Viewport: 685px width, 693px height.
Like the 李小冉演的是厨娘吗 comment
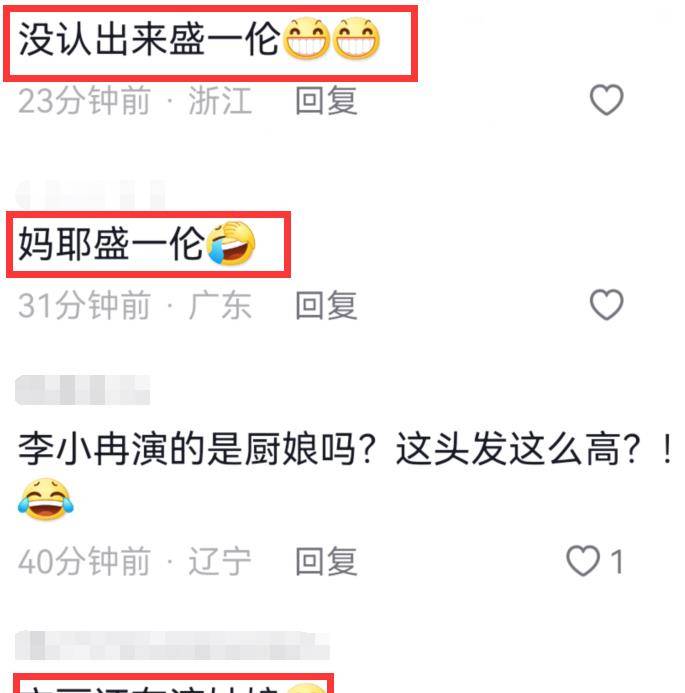click(x=584, y=562)
